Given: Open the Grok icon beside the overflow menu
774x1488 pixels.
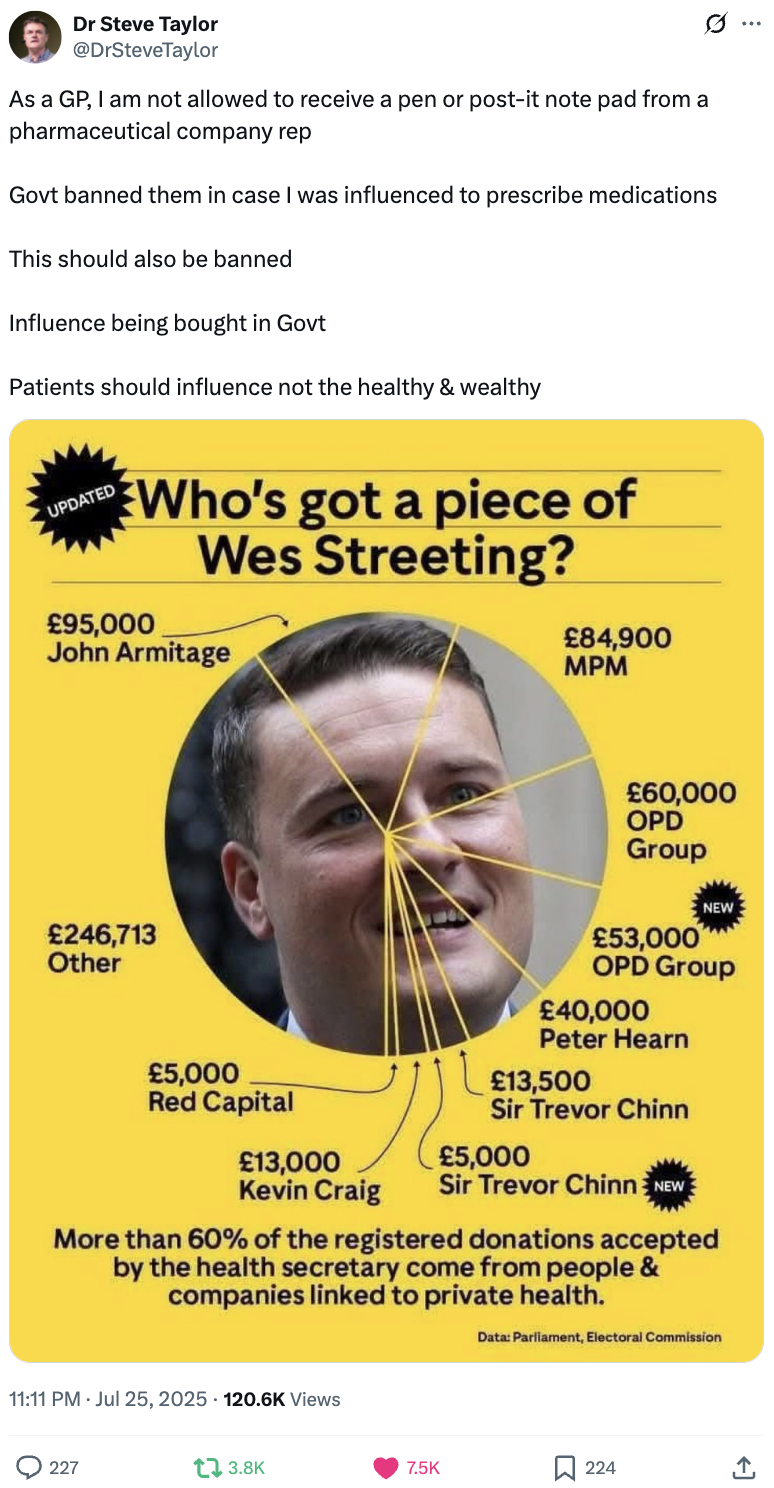Looking at the screenshot, I should [x=715, y=25].
